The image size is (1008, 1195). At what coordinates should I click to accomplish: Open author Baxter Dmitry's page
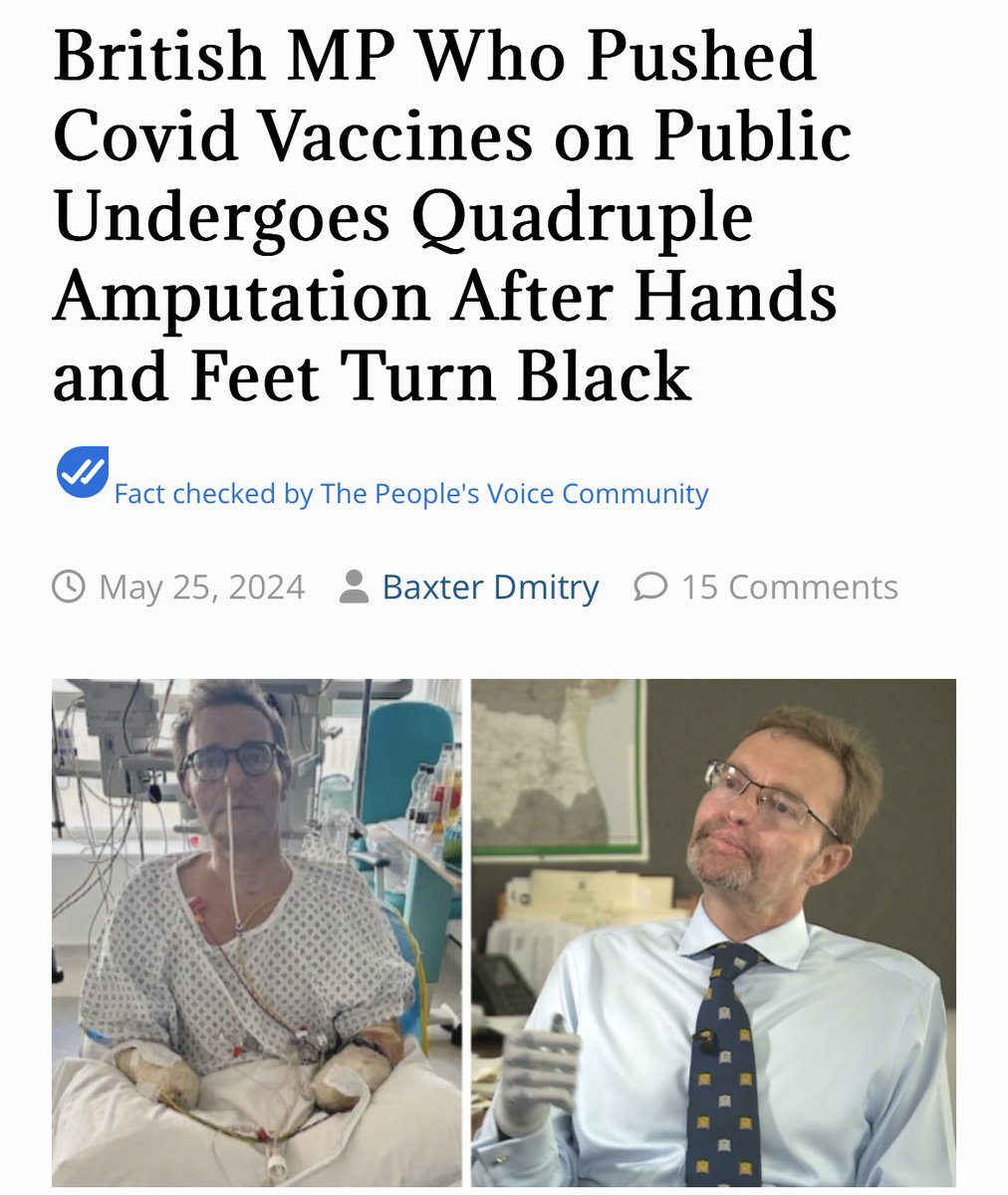[490, 588]
